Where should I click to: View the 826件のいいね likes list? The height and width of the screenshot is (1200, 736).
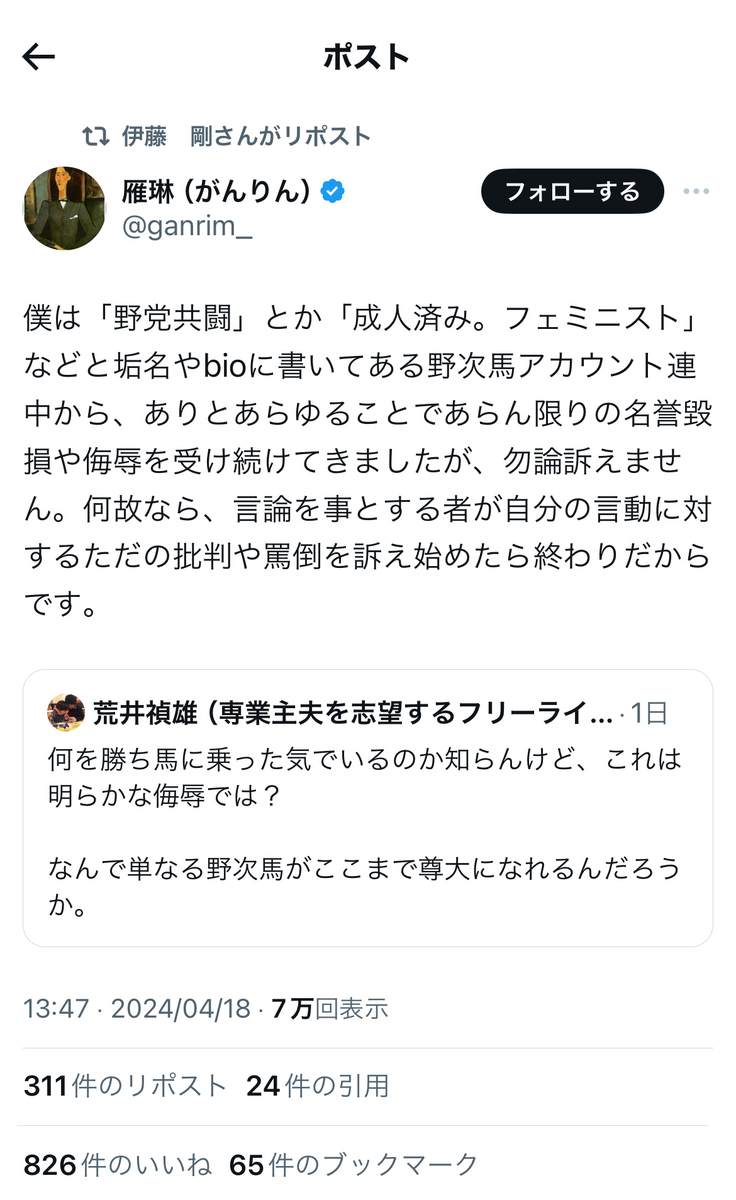click(x=118, y=1164)
